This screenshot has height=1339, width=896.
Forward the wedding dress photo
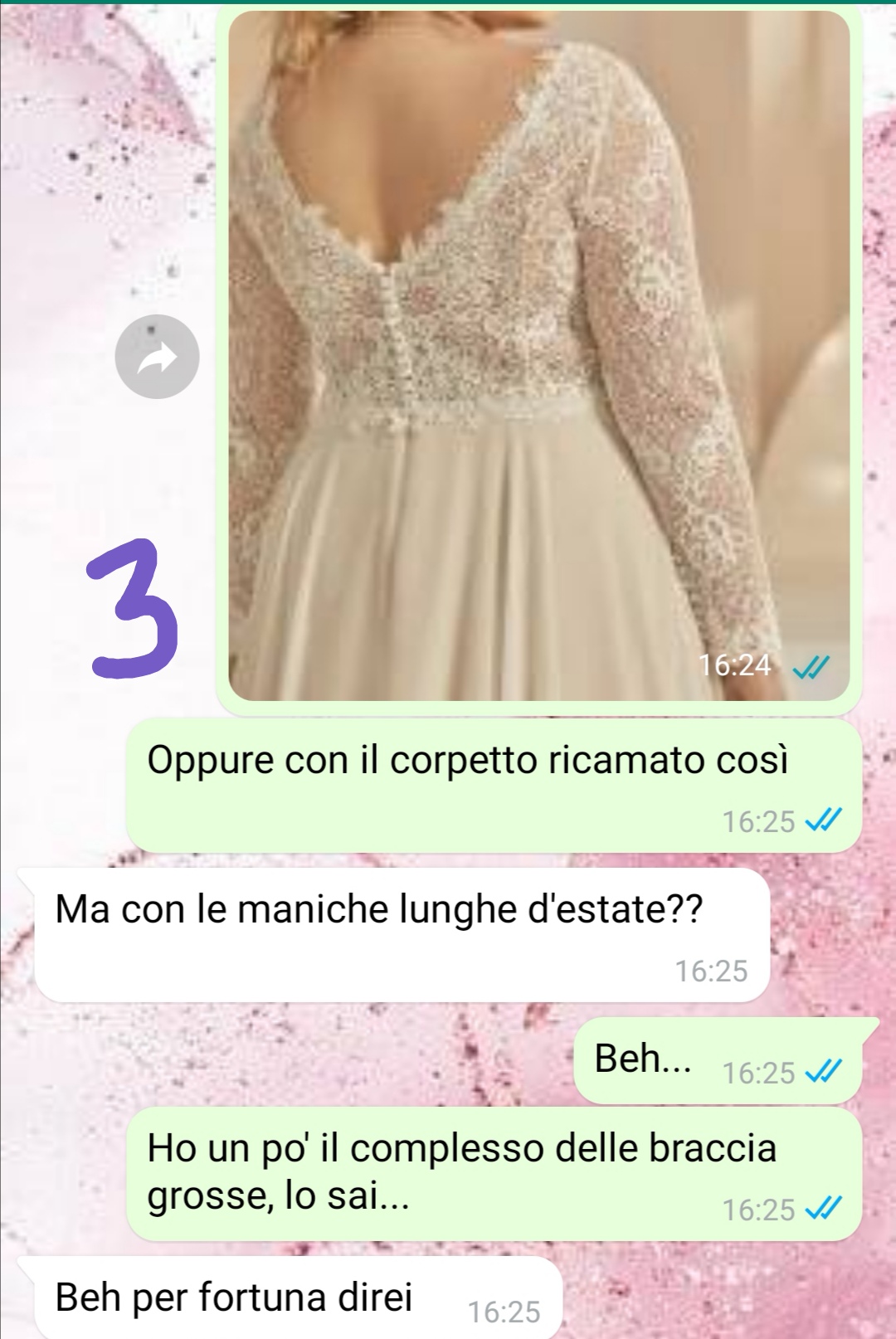tap(157, 358)
